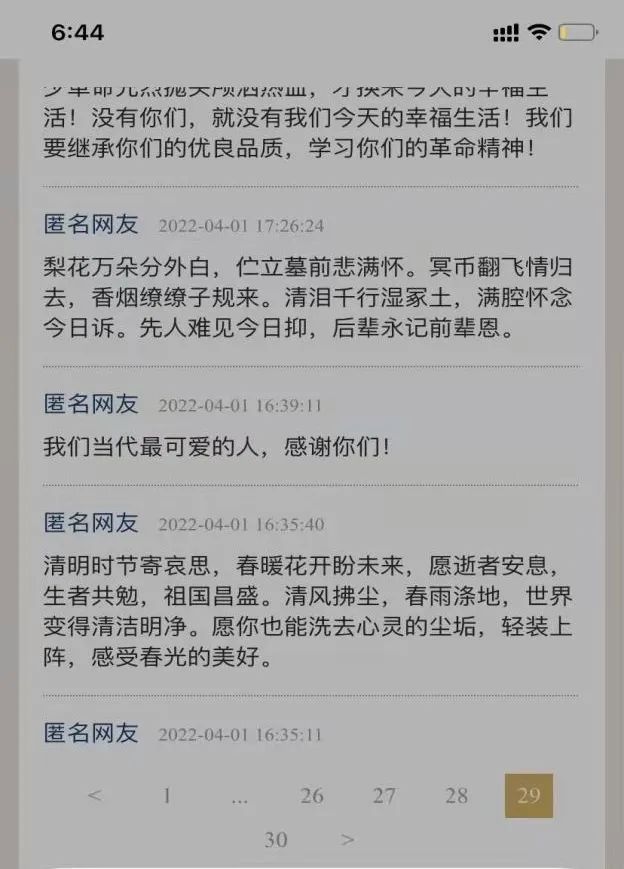
Task: Open comments page 26
Action: [x=312, y=796]
